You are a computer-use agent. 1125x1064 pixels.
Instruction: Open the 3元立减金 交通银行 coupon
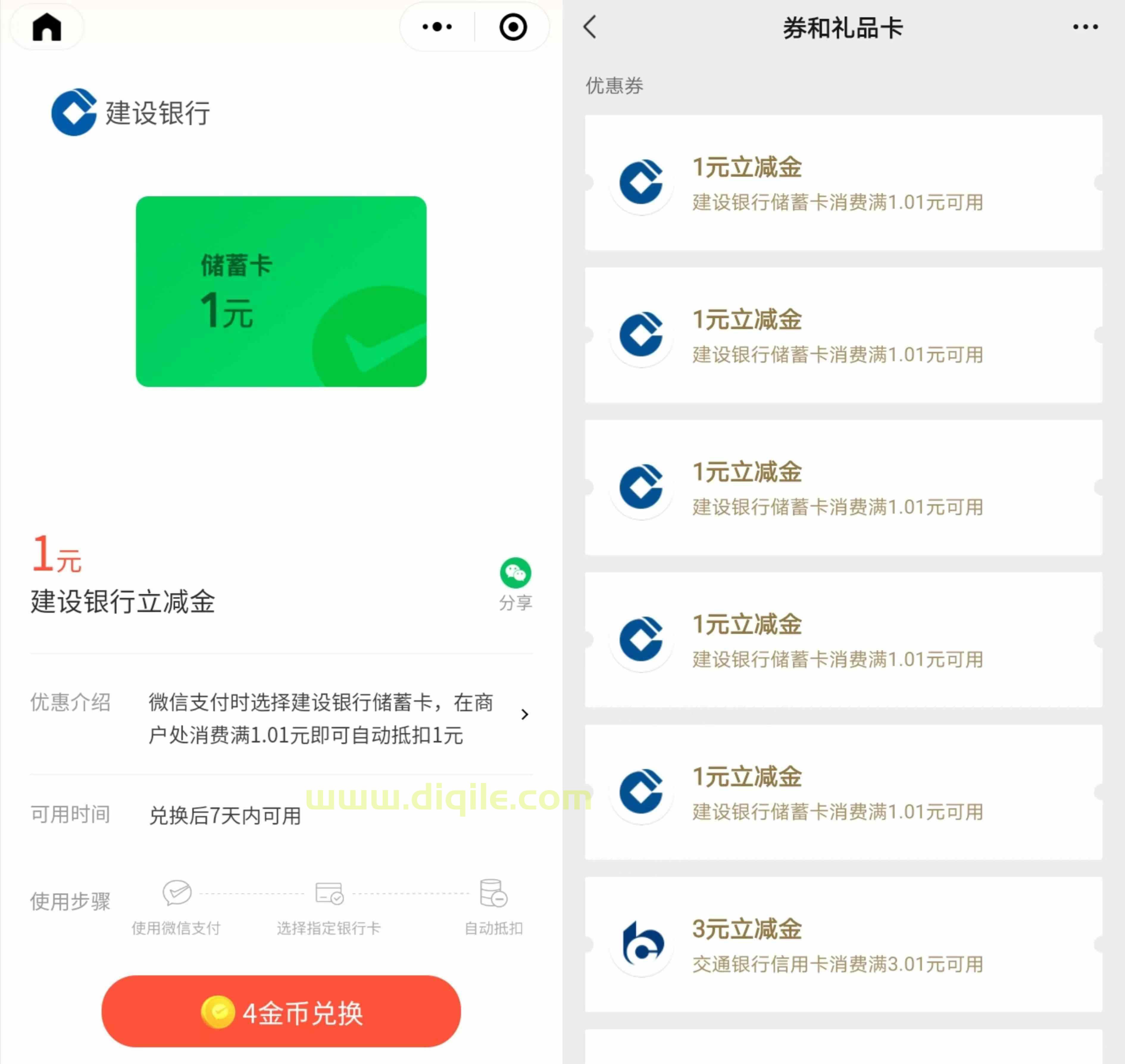click(x=843, y=944)
